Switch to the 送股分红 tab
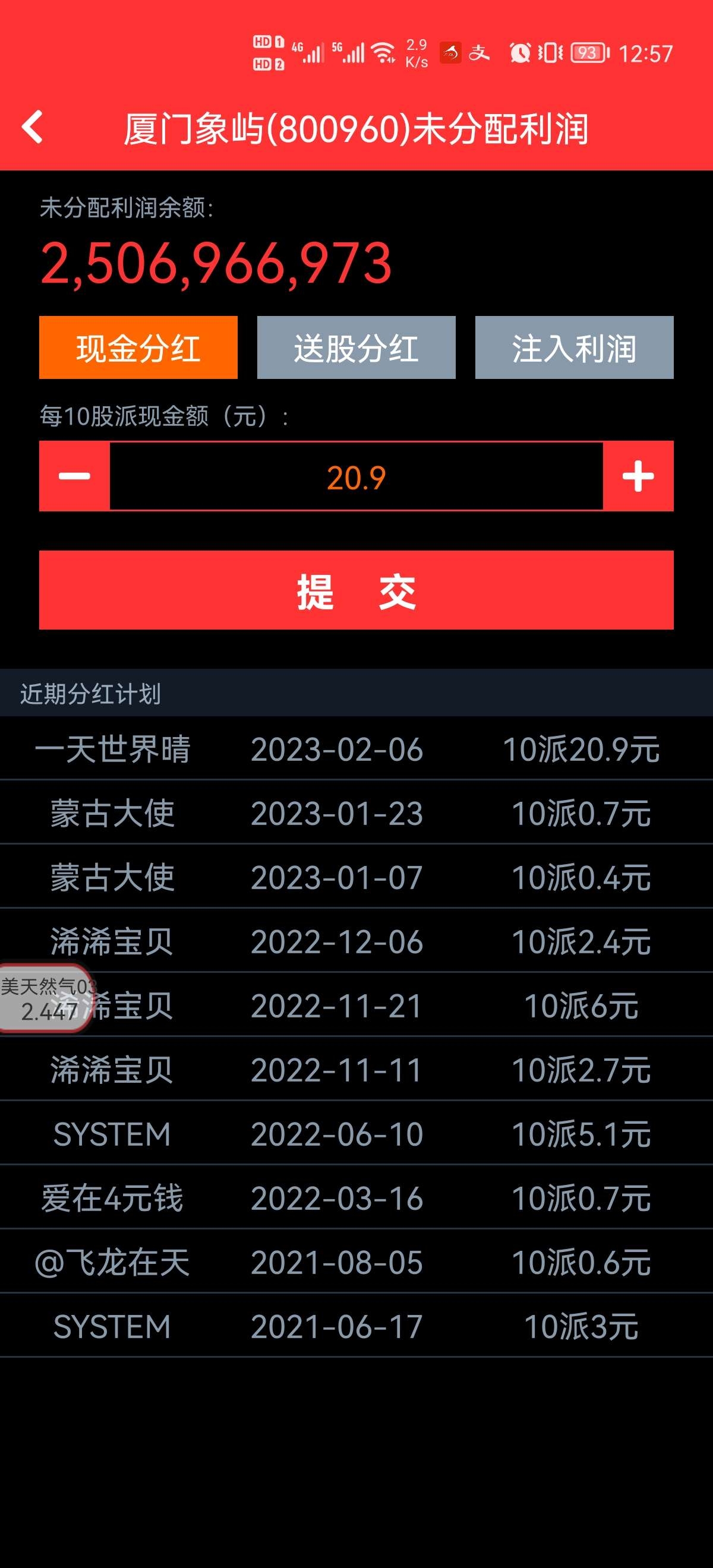Image resolution: width=713 pixels, height=1568 pixels. coord(356,347)
